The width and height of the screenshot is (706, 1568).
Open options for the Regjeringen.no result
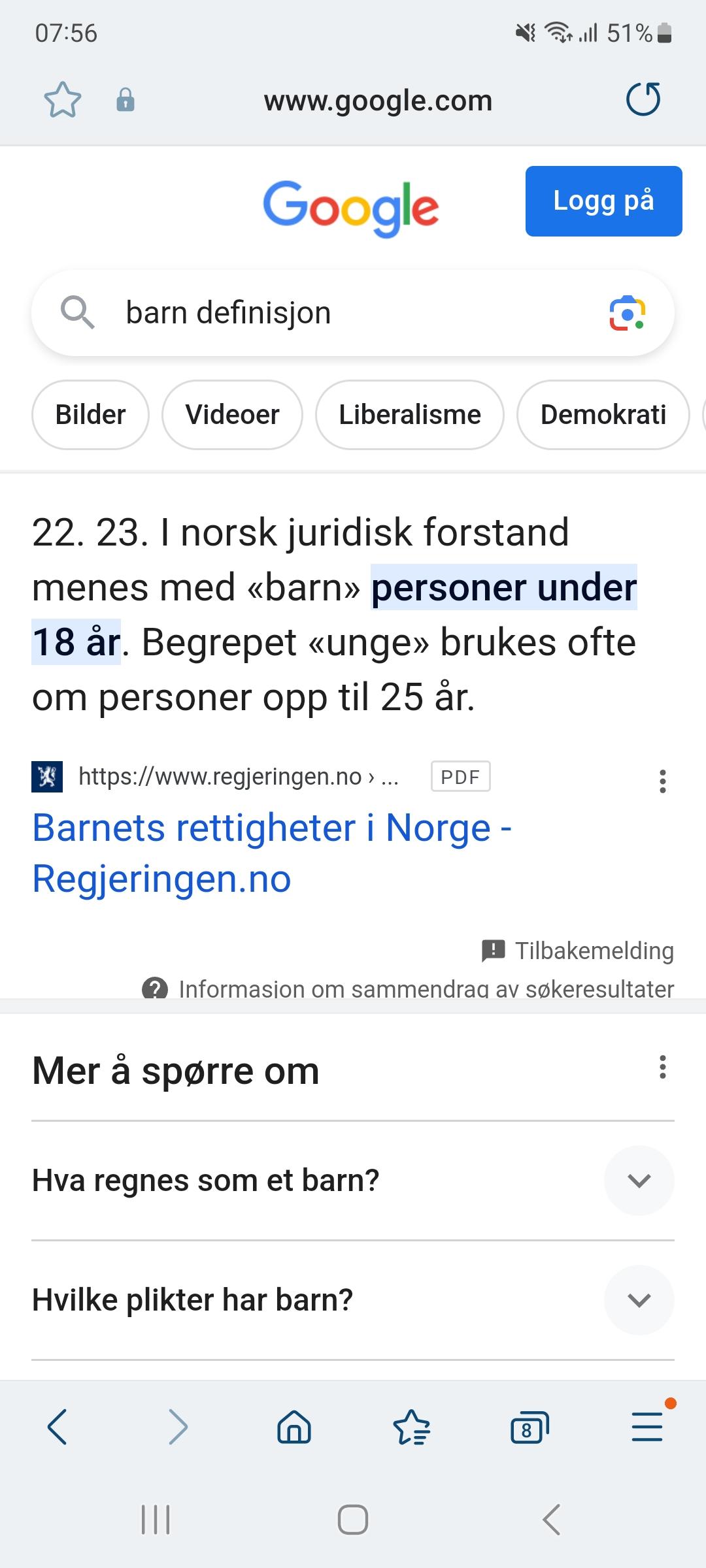pos(662,781)
